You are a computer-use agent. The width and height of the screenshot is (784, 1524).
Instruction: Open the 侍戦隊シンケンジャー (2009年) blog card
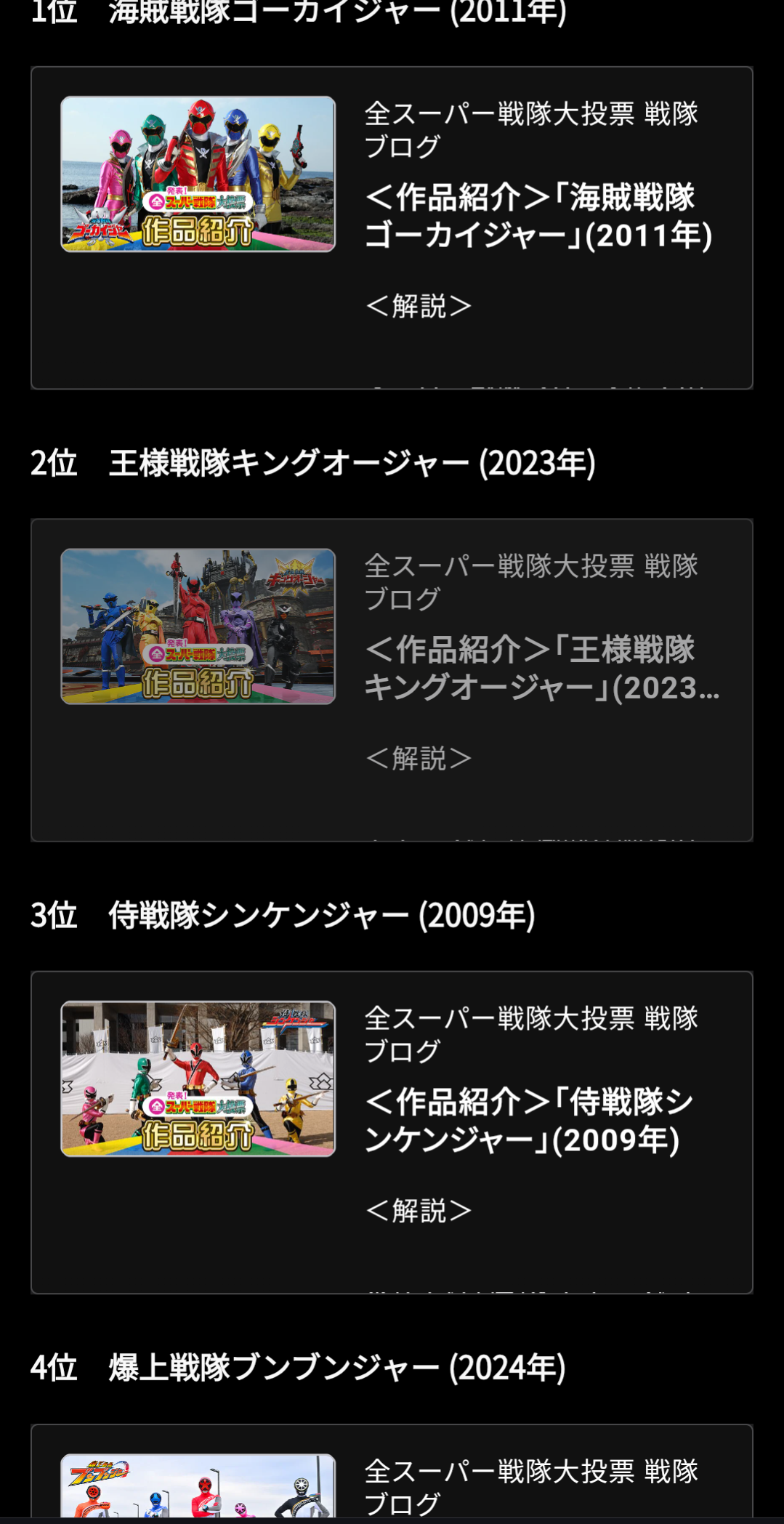[392, 1132]
